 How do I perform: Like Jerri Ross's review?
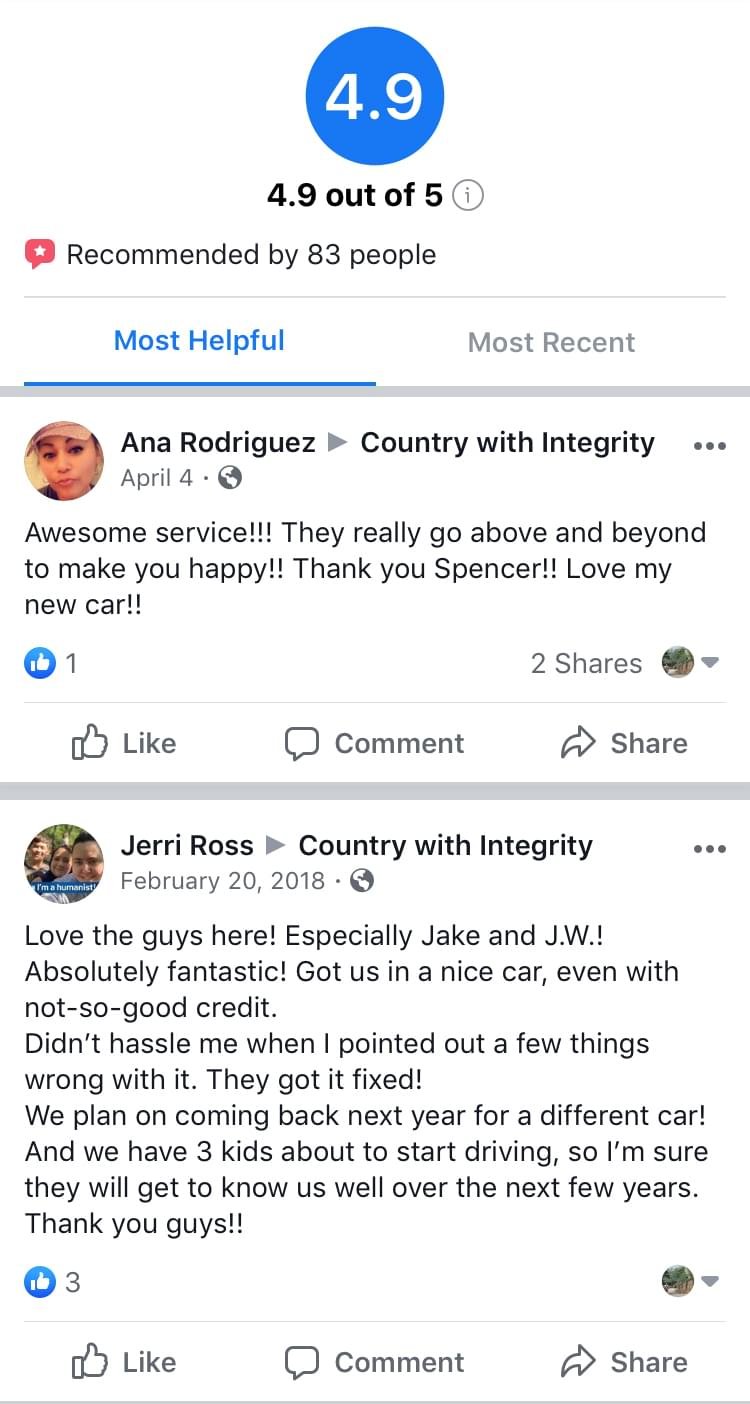click(x=124, y=1362)
